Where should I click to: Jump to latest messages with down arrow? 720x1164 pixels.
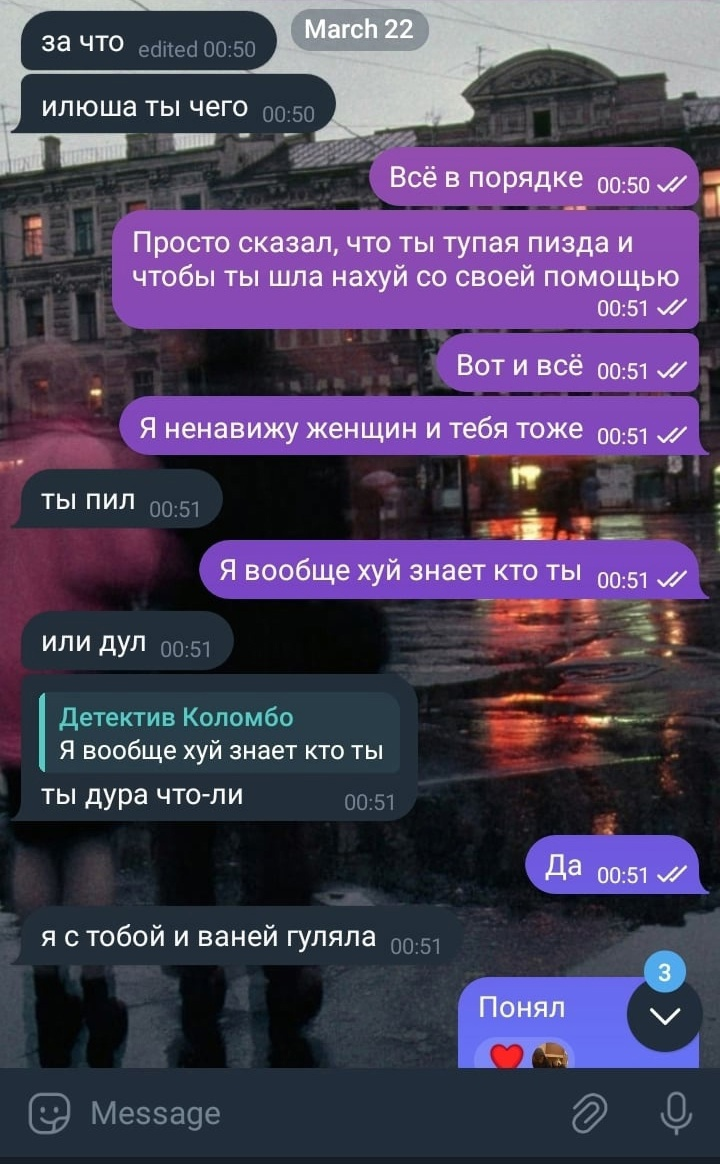pos(664,1016)
